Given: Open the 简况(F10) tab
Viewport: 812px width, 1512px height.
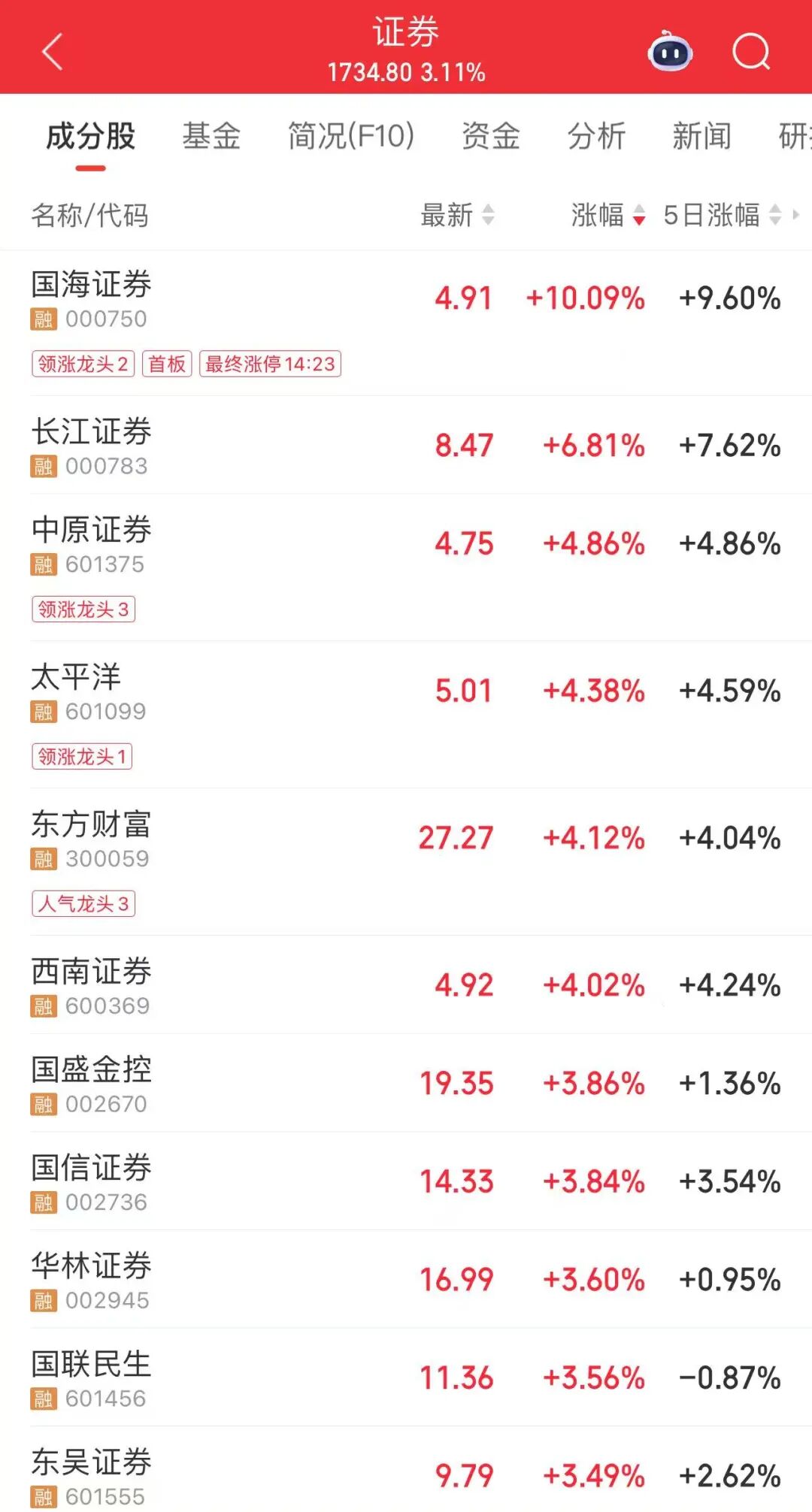Looking at the screenshot, I should pyautogui.click(x=349, y=137).
